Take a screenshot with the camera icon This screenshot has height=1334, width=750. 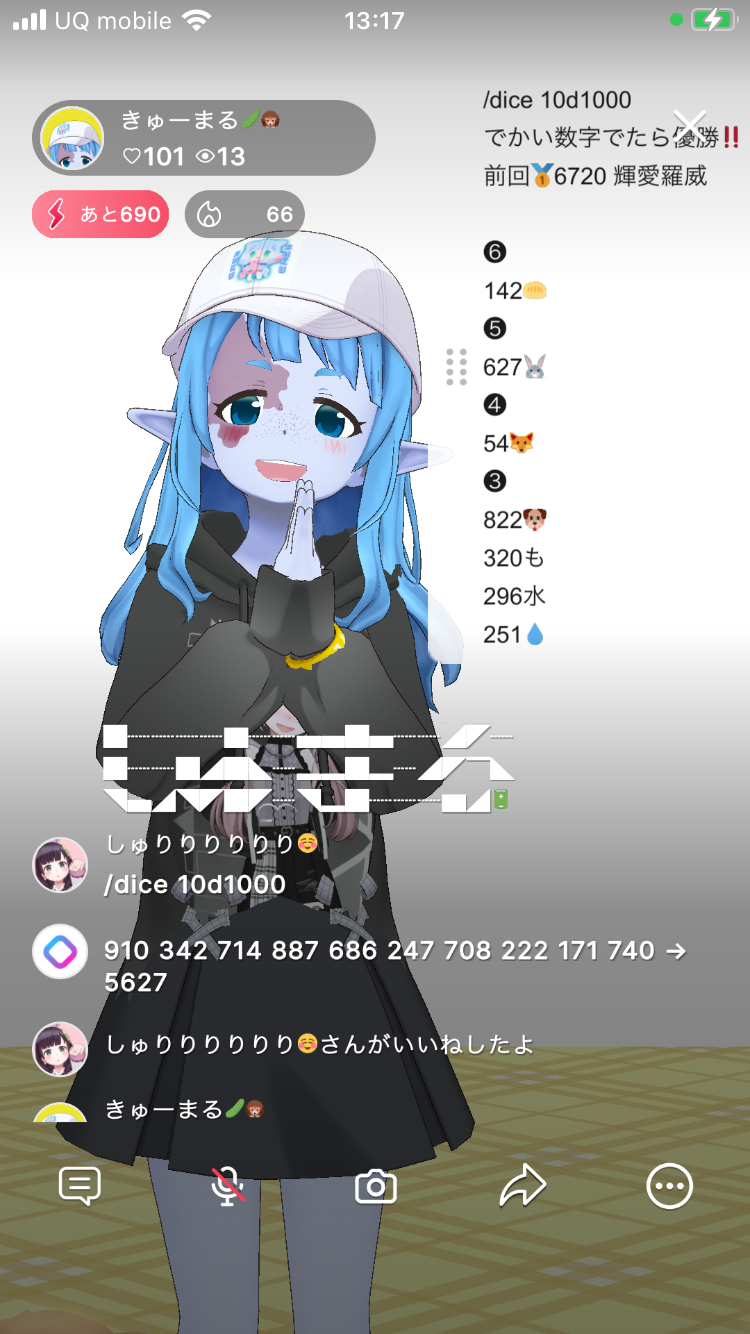[x=376, y=1187]
